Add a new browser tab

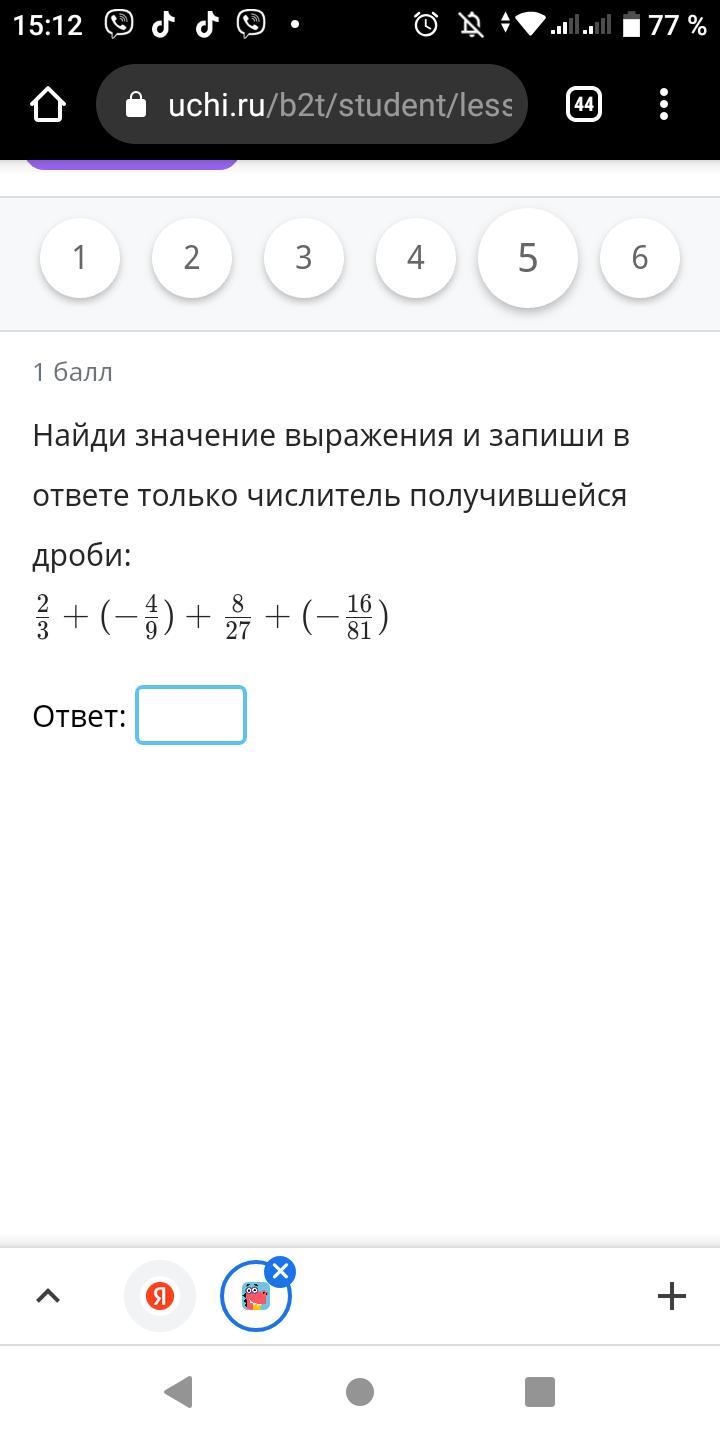tap(672, 1296)
